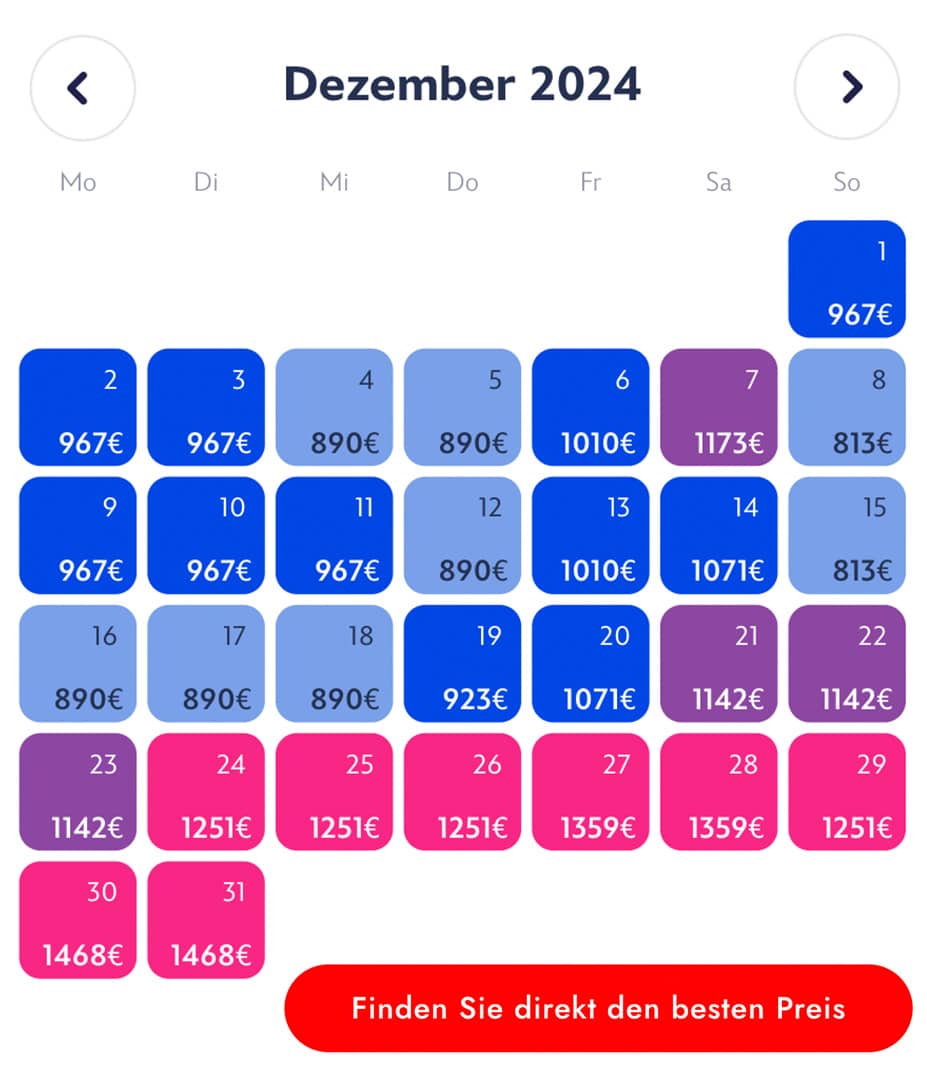
Task: Pick December 27 for 1359€
Action: click(x=590, y=791)
